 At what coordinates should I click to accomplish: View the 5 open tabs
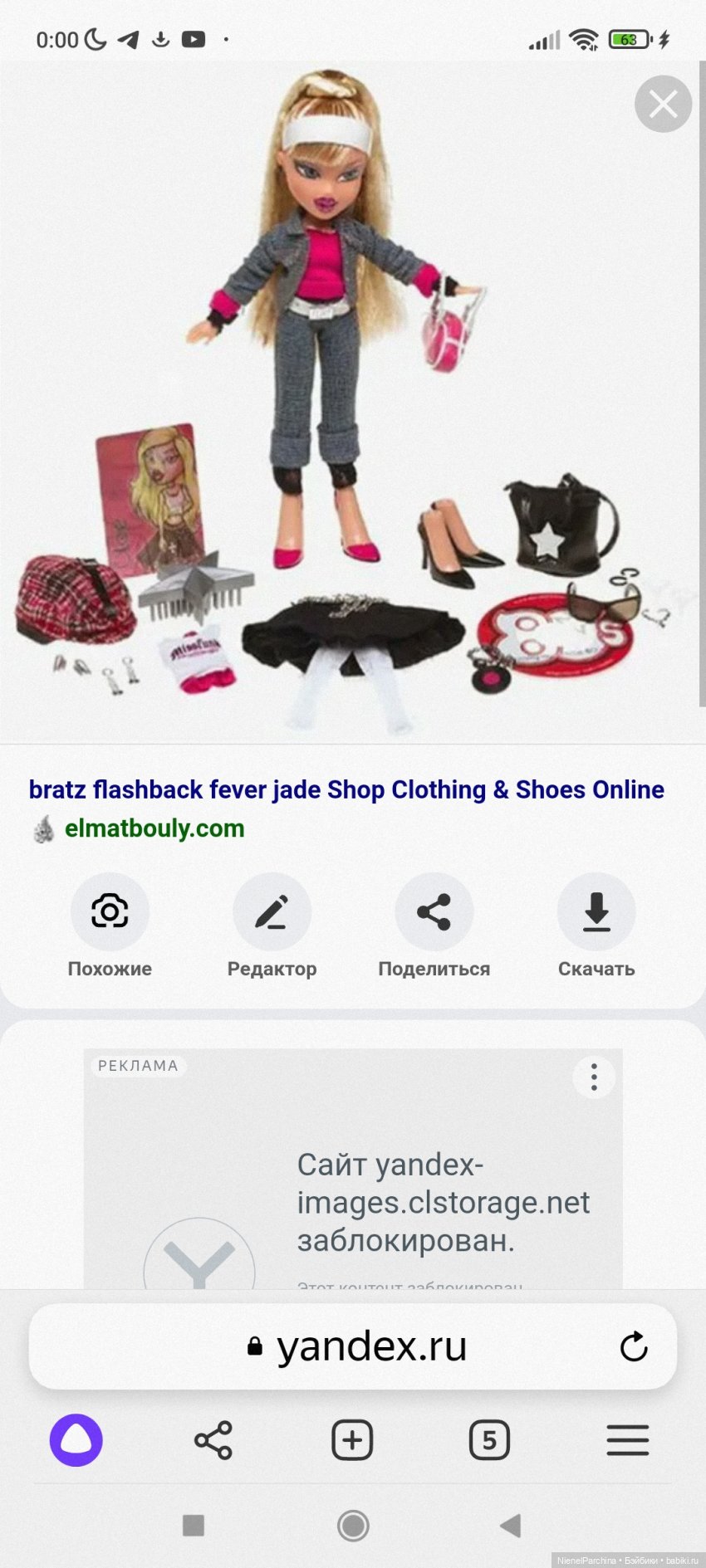click(x=489, y=1440)
